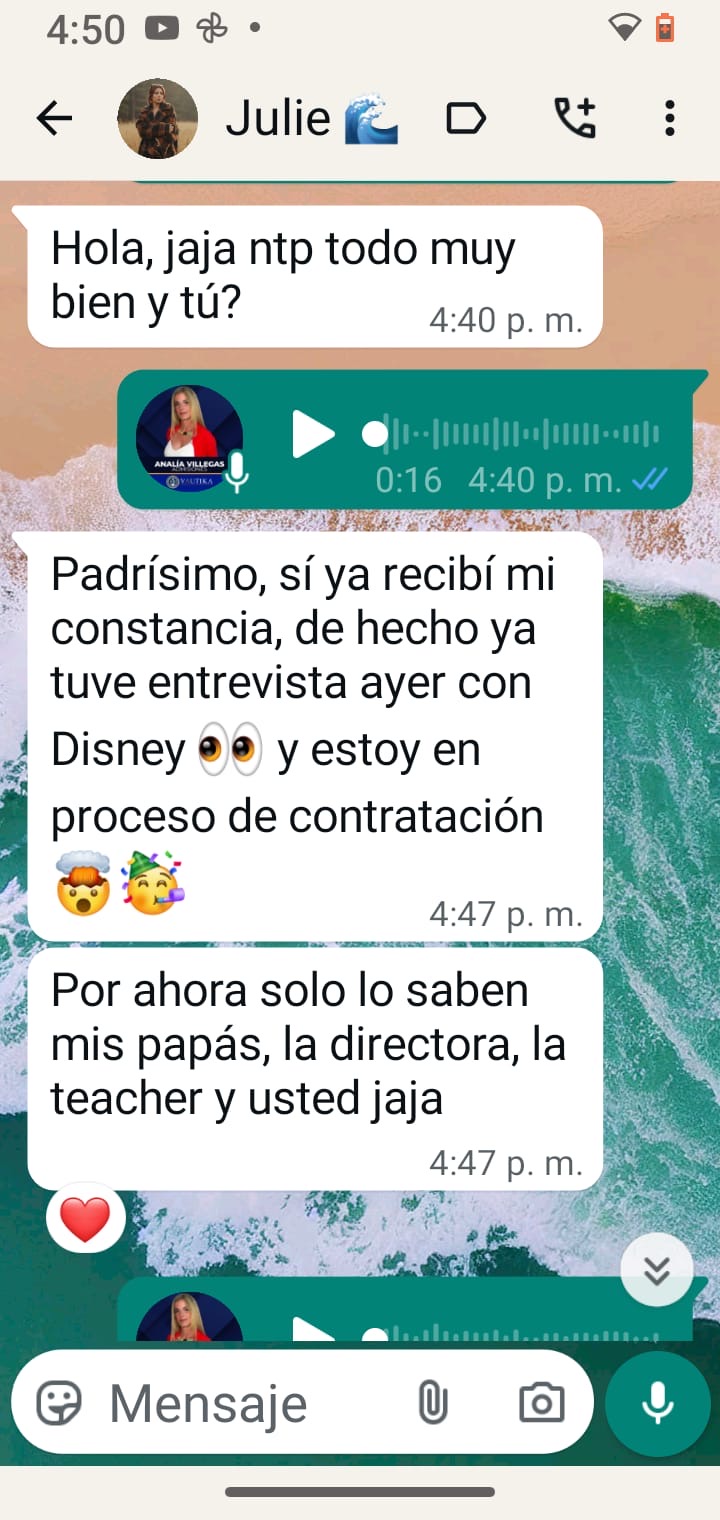720x1520 pixels.
Task: Open the label tag icon
Action: [x=465, y=119]
